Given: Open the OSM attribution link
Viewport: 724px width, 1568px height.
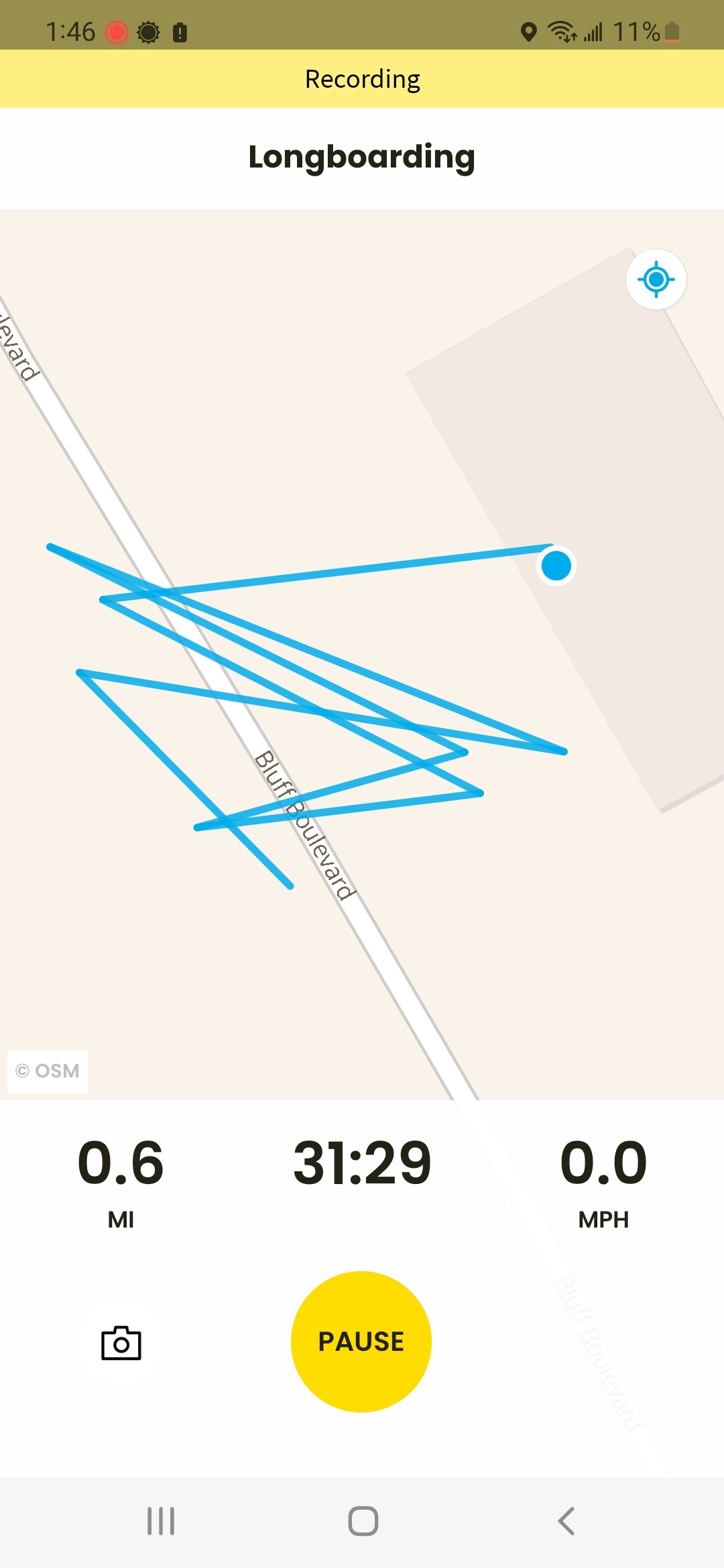Looking at the screenshot, I should [x=48, y=1071].
